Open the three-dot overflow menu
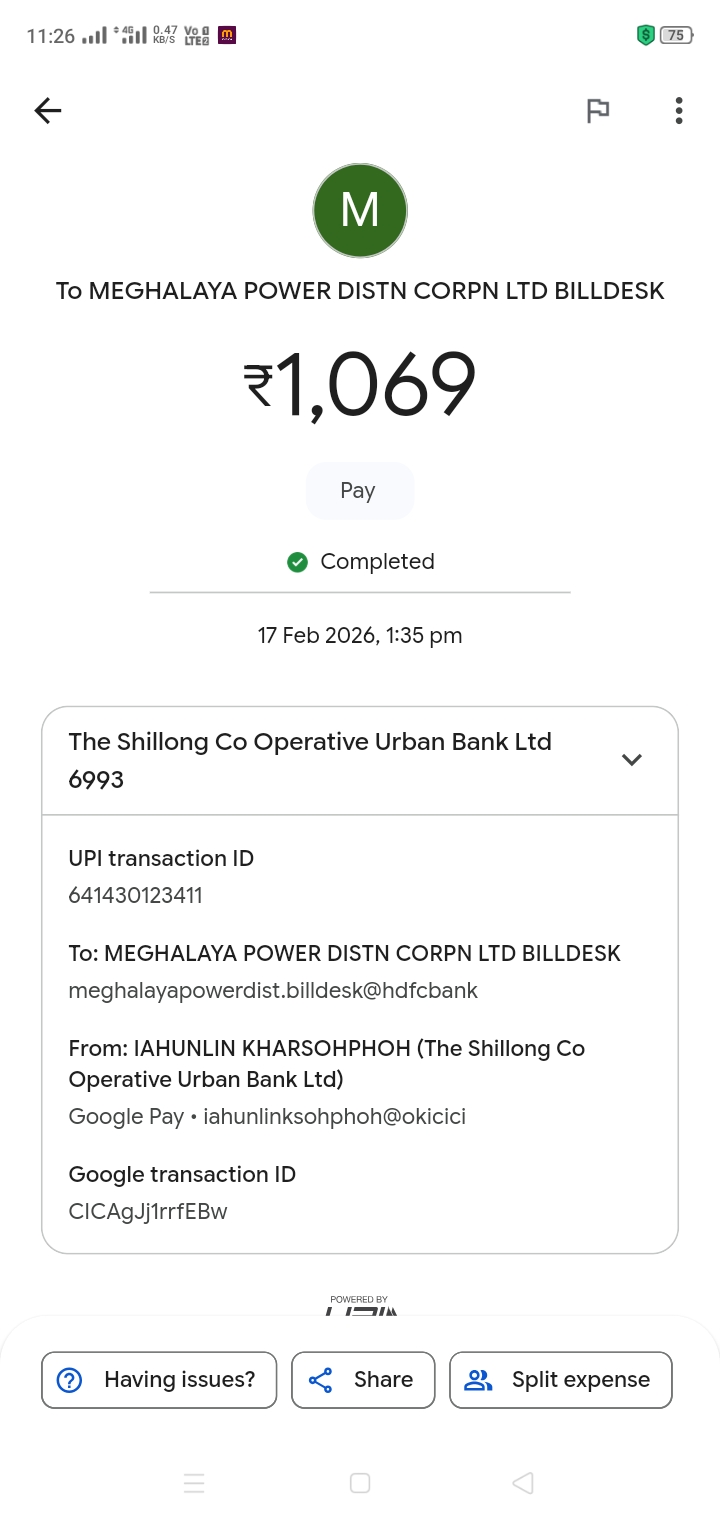Screen dimensions: 720x1520 pyautogui.click(x=679, y=111)
